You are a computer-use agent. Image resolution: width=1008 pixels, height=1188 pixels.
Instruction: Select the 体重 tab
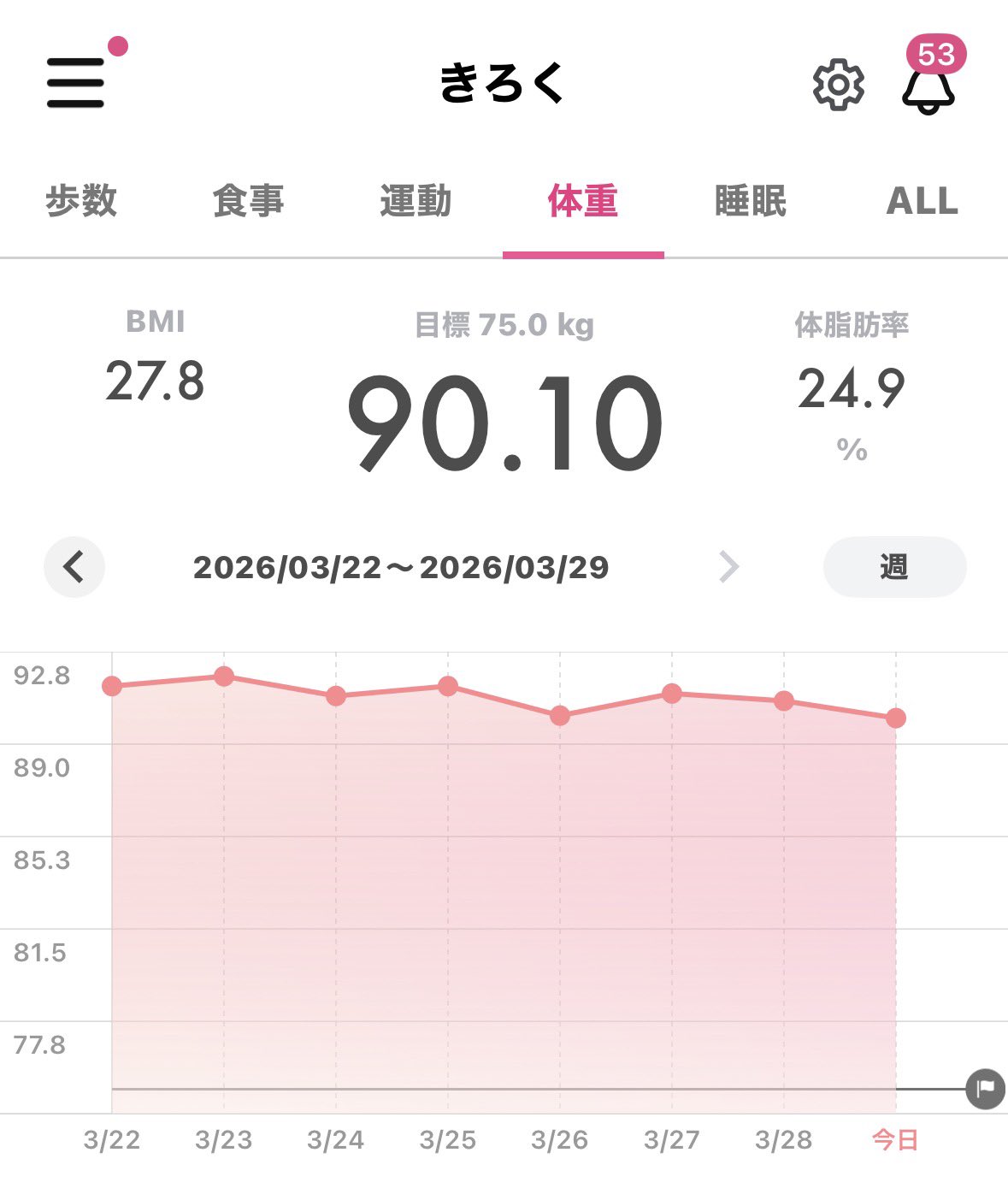tap(583, 201)
